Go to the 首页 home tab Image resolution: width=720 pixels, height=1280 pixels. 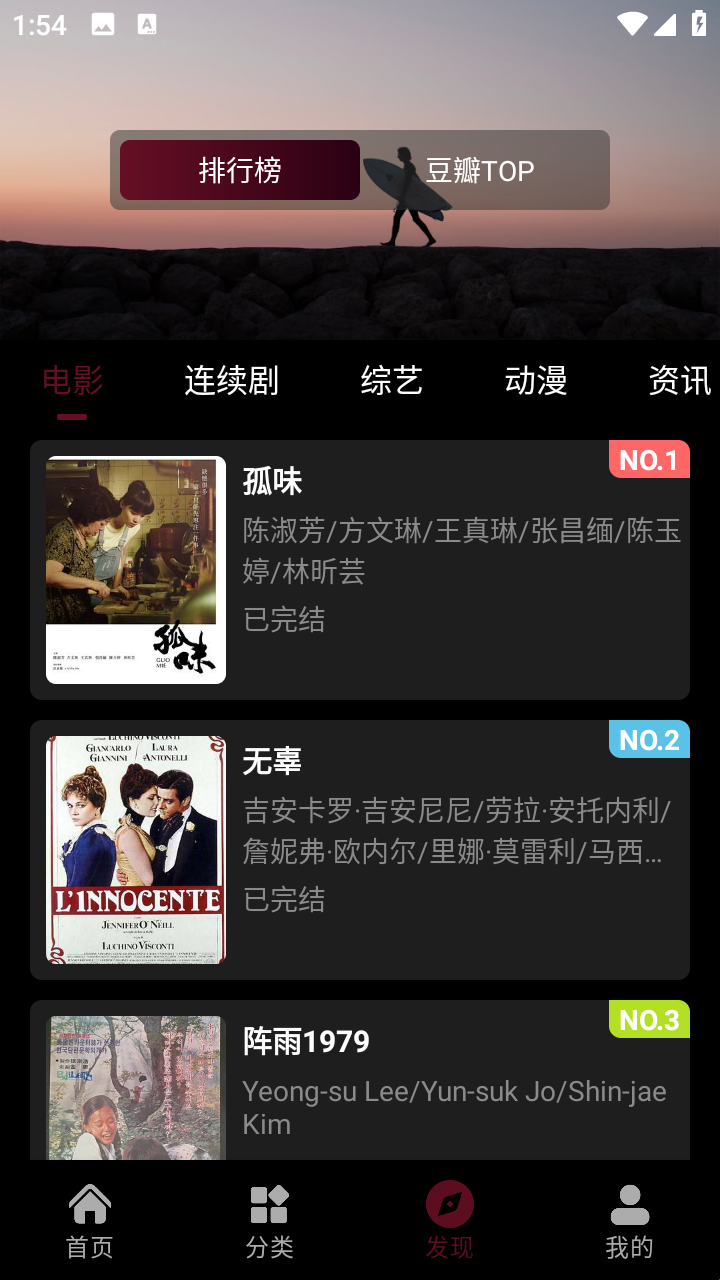pyautogui.click(x=90, y=1221)
